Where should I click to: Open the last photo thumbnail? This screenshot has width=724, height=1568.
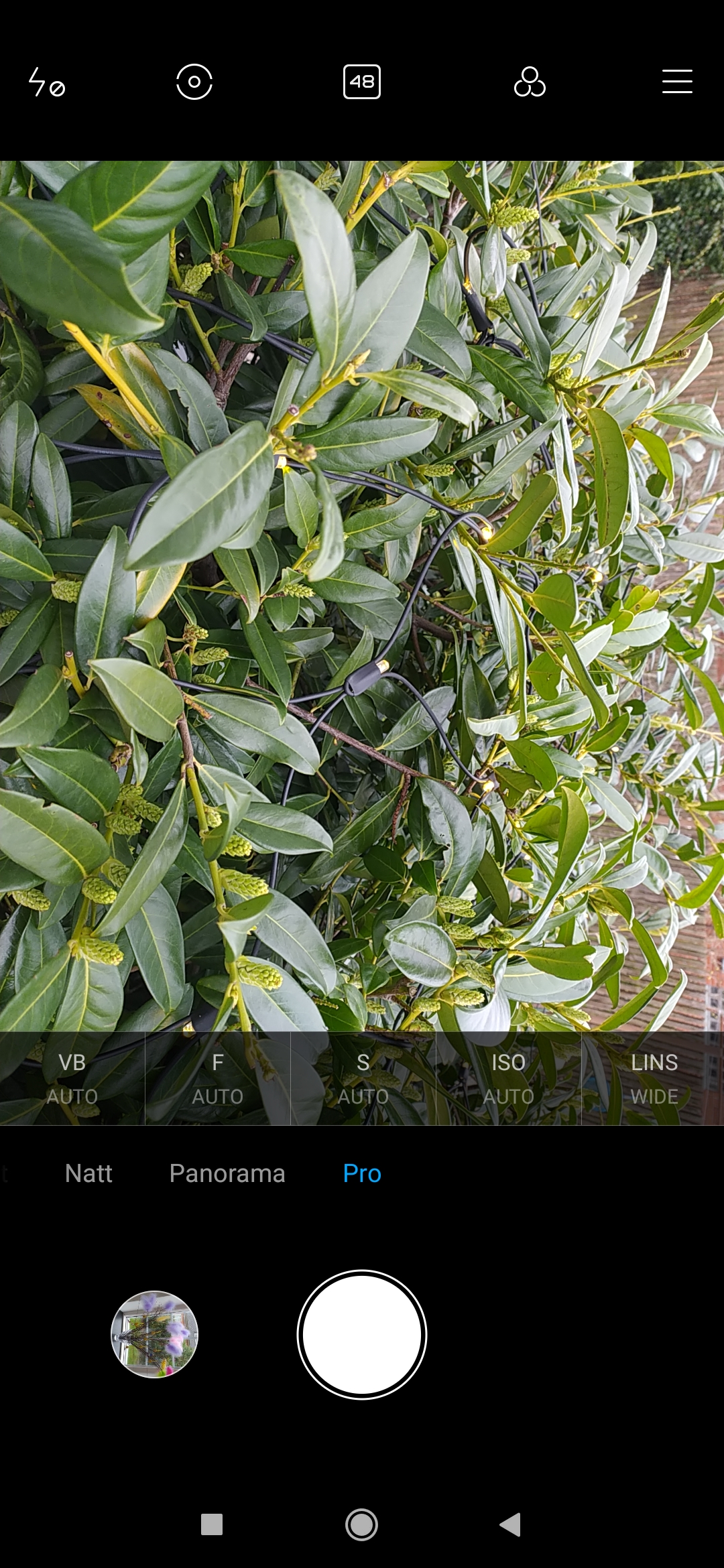[155, 1334]
